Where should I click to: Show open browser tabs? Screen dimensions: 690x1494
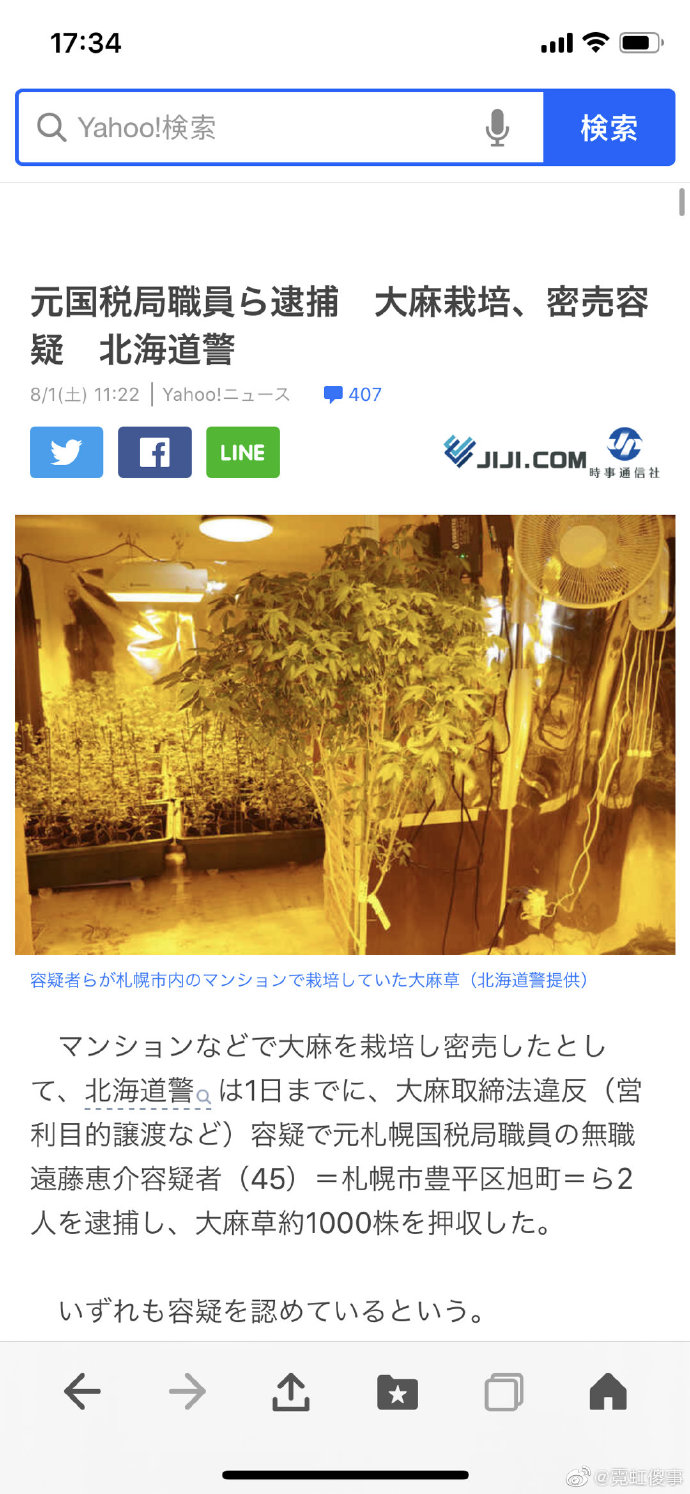(503, 1391)
